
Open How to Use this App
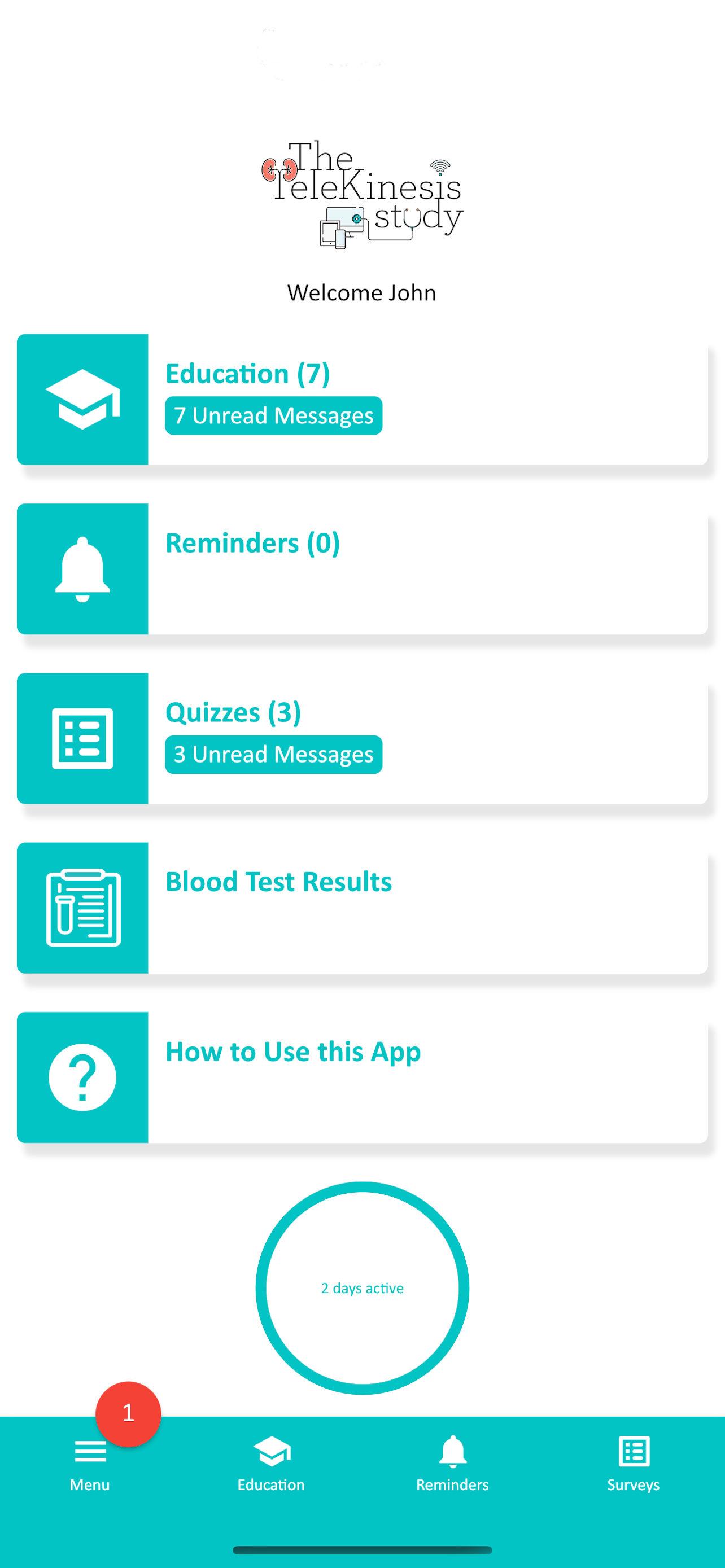[362, 1078]
